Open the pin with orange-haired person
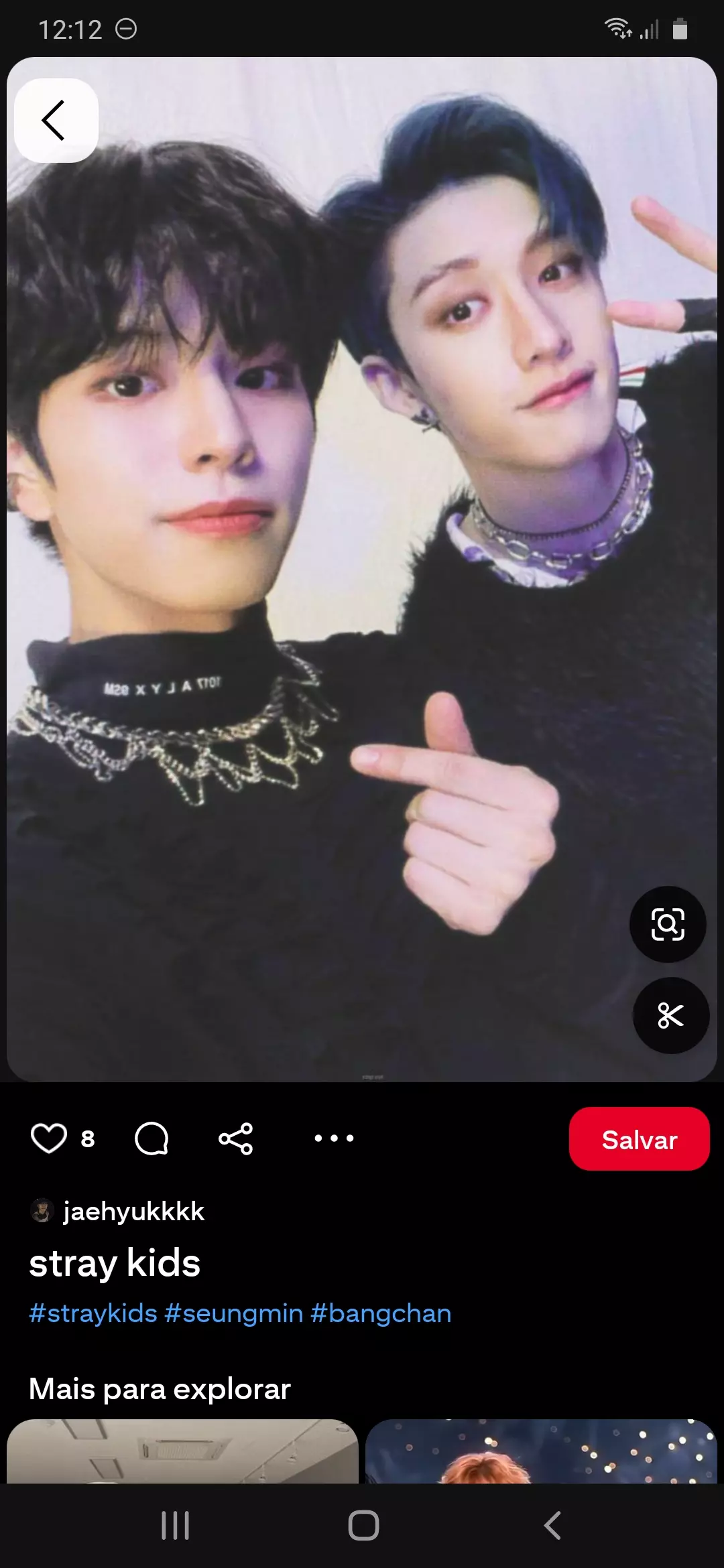Viewport: 724px width, 1568px height. pos(541,1451)
